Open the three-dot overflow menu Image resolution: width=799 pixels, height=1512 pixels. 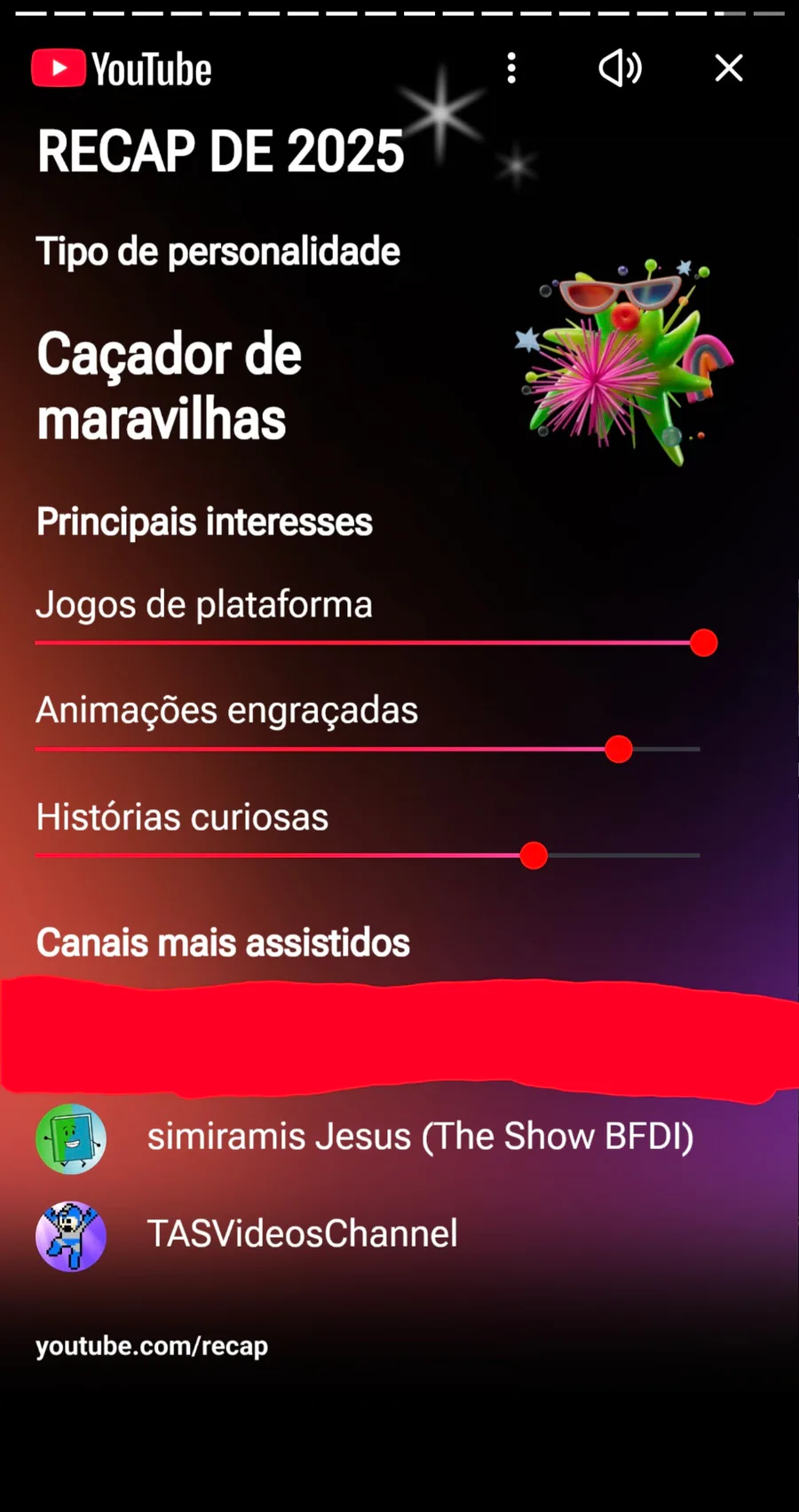(x=511, y=68)
